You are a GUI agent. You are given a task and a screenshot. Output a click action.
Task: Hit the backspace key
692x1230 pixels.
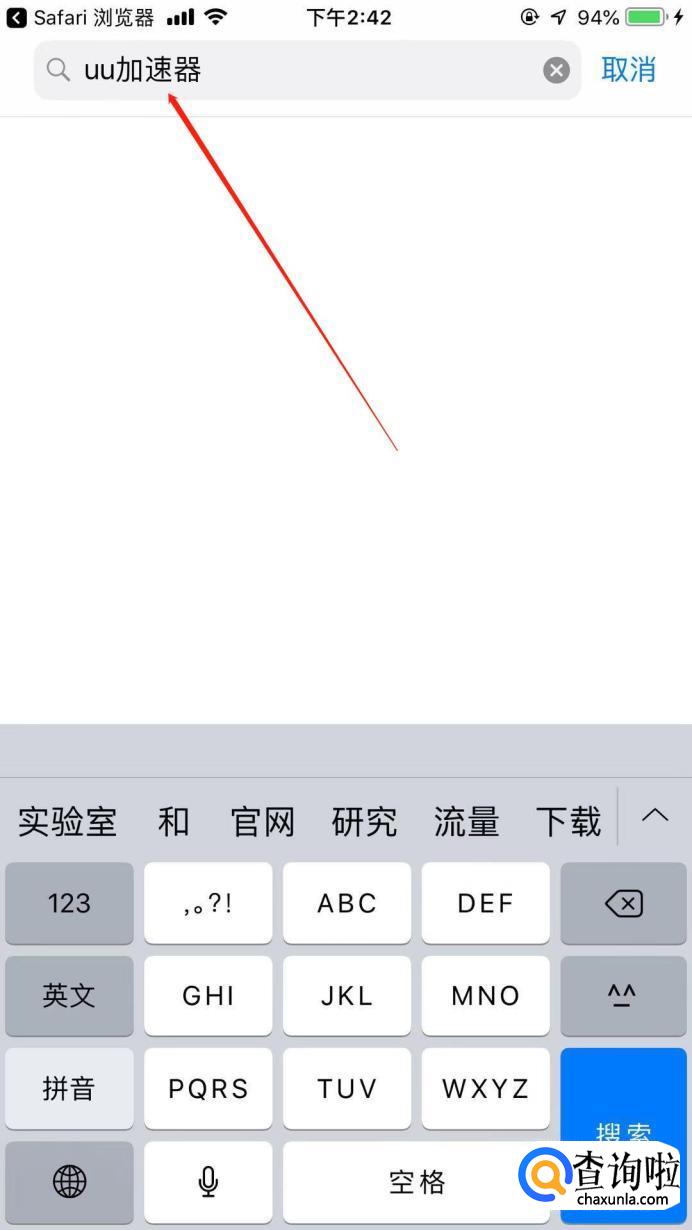tap(623, 904)
